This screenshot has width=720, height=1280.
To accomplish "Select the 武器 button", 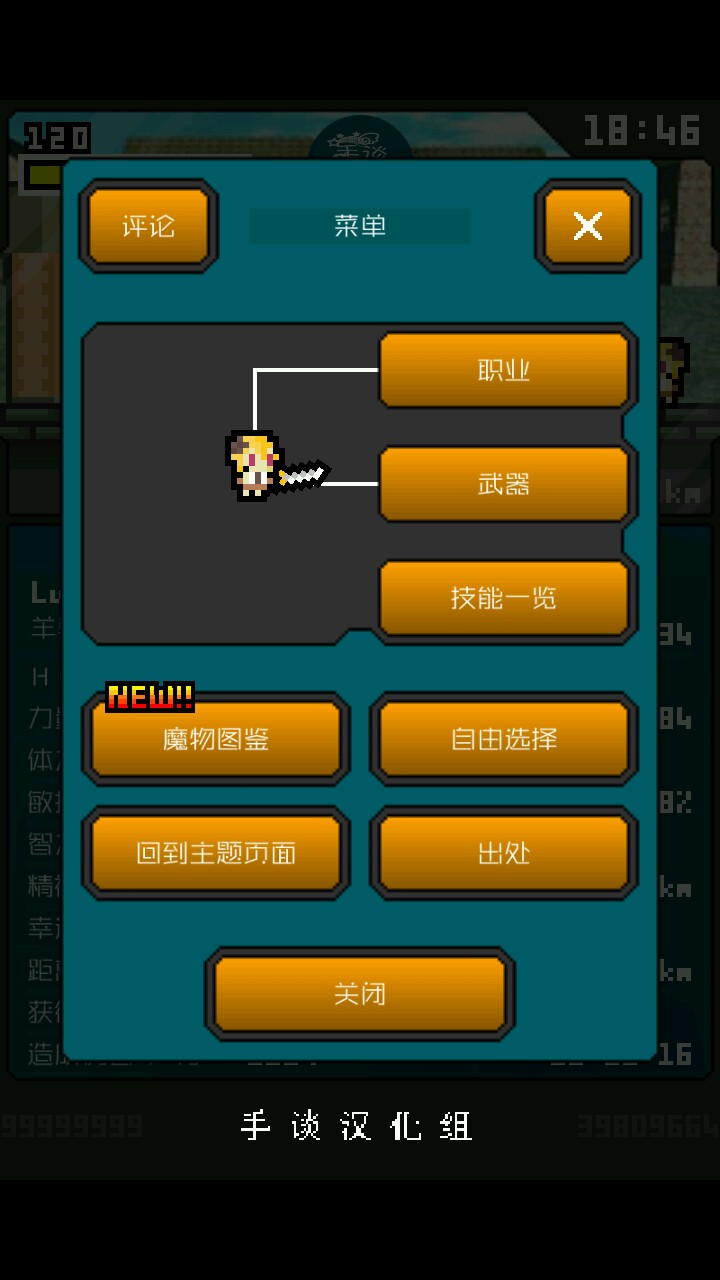I will 504,484.
